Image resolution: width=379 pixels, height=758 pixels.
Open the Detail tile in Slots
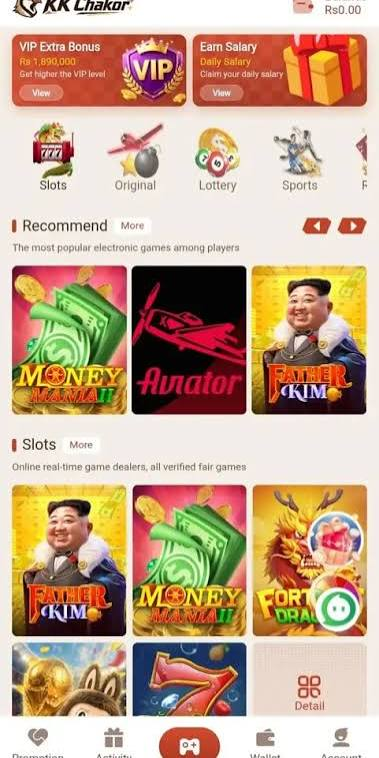tap(309, 679)
